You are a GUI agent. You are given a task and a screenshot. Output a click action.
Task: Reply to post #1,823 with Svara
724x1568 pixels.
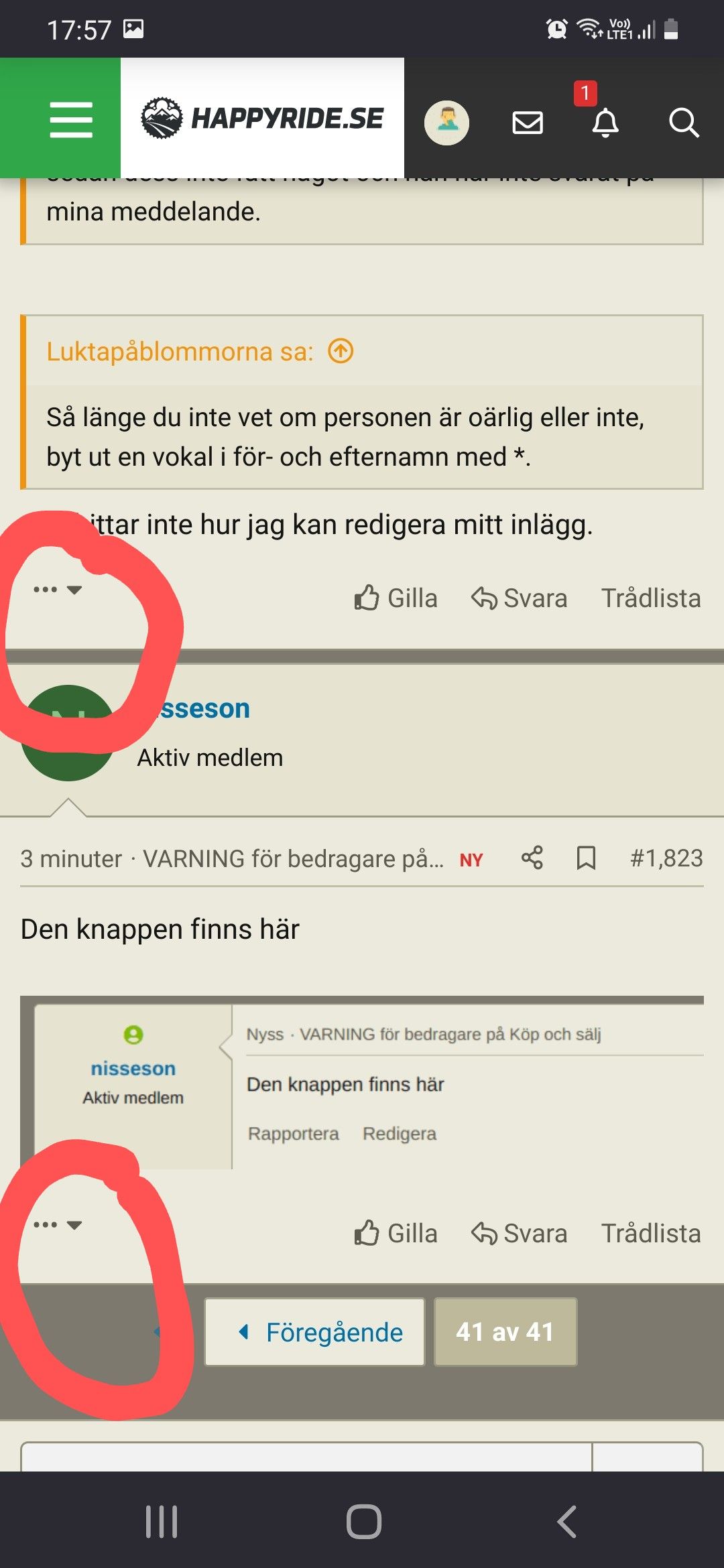tap(519, 1233)
